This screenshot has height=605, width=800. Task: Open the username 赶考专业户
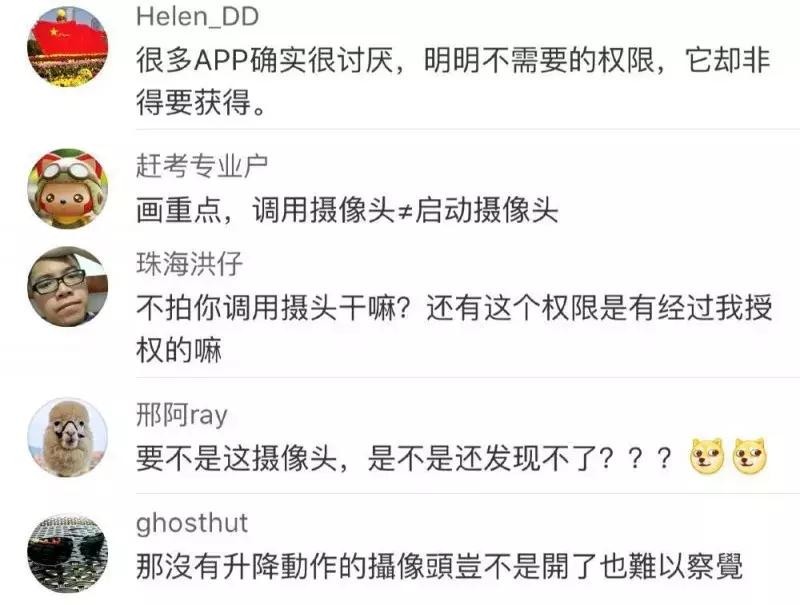pos(202,166)
